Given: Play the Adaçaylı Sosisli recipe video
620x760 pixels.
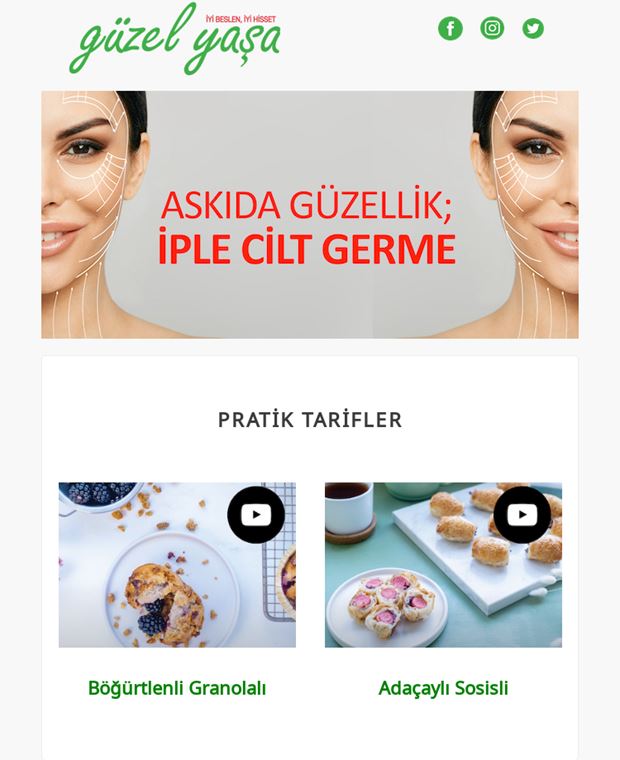Looking at the screenshot, I should [x=522, y=515].
